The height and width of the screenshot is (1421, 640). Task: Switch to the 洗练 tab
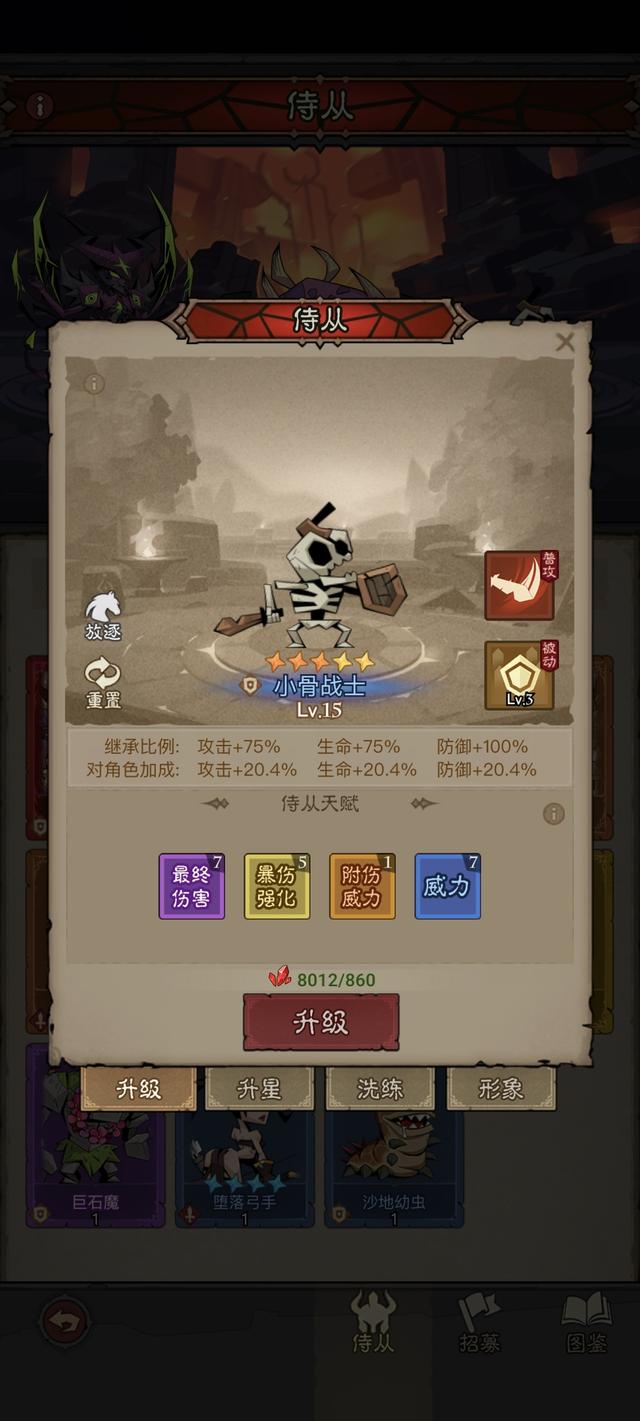click(x=380, y=1089)
